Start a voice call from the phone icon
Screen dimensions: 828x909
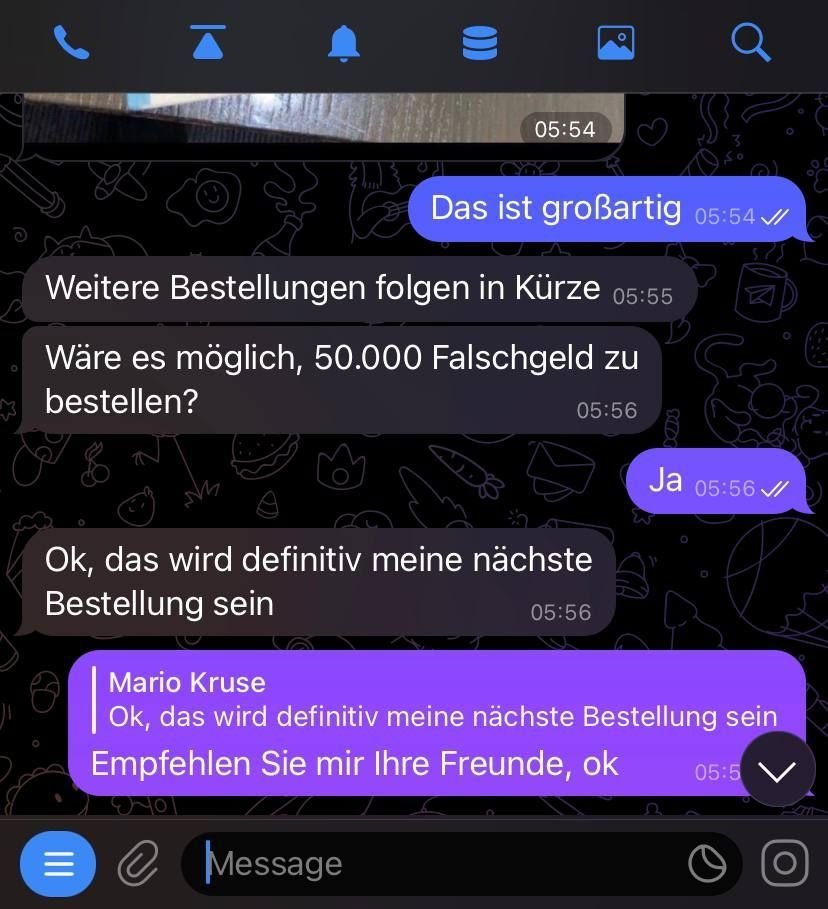(x=71, y=43)
